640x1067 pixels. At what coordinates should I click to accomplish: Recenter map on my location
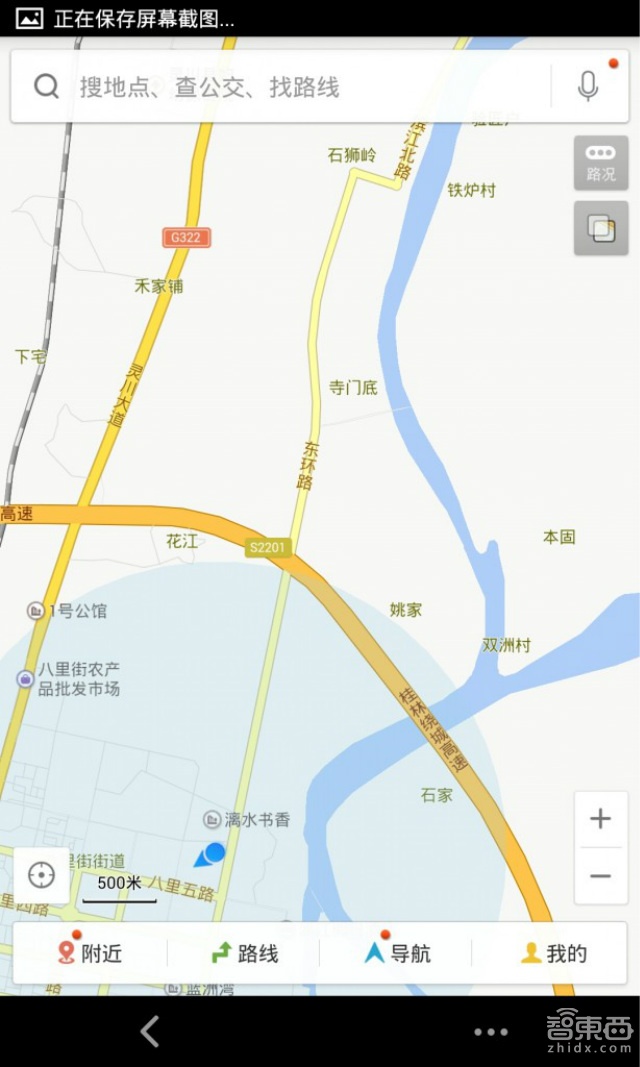click(42, 876)
